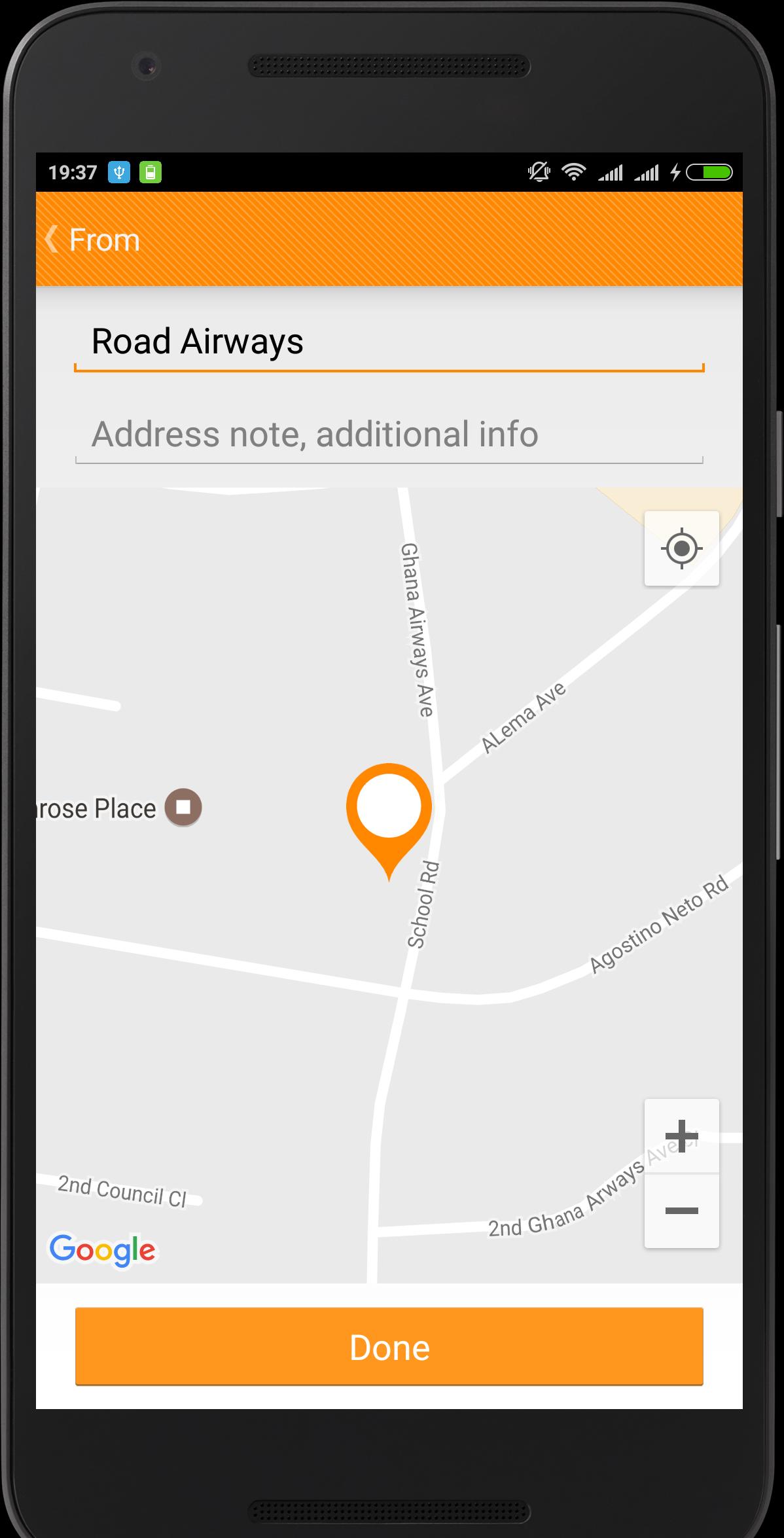784x1538 pixels.
Task: Tap the address note input field
Action: tap(389, 435)
